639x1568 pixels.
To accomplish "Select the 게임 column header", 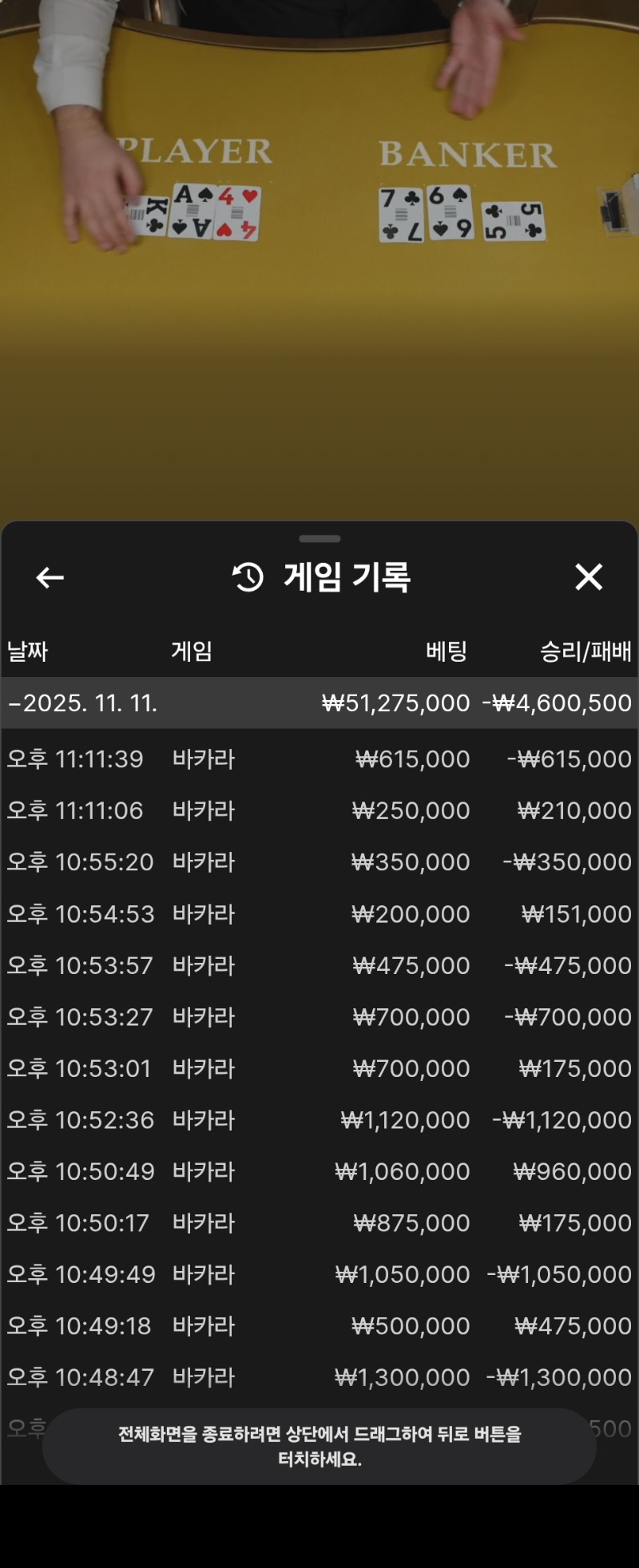I will [192, 651].
